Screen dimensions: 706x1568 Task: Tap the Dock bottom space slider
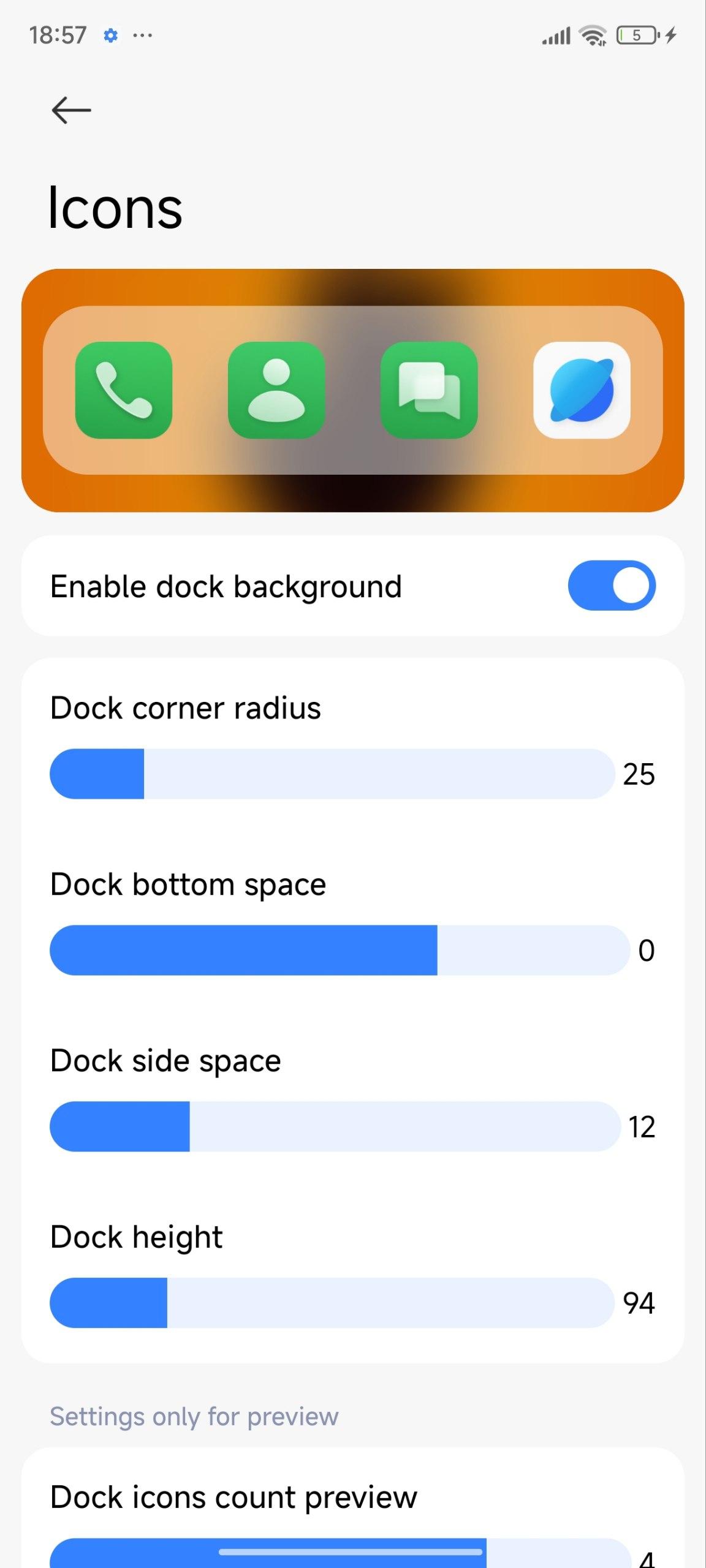point(340,950)
